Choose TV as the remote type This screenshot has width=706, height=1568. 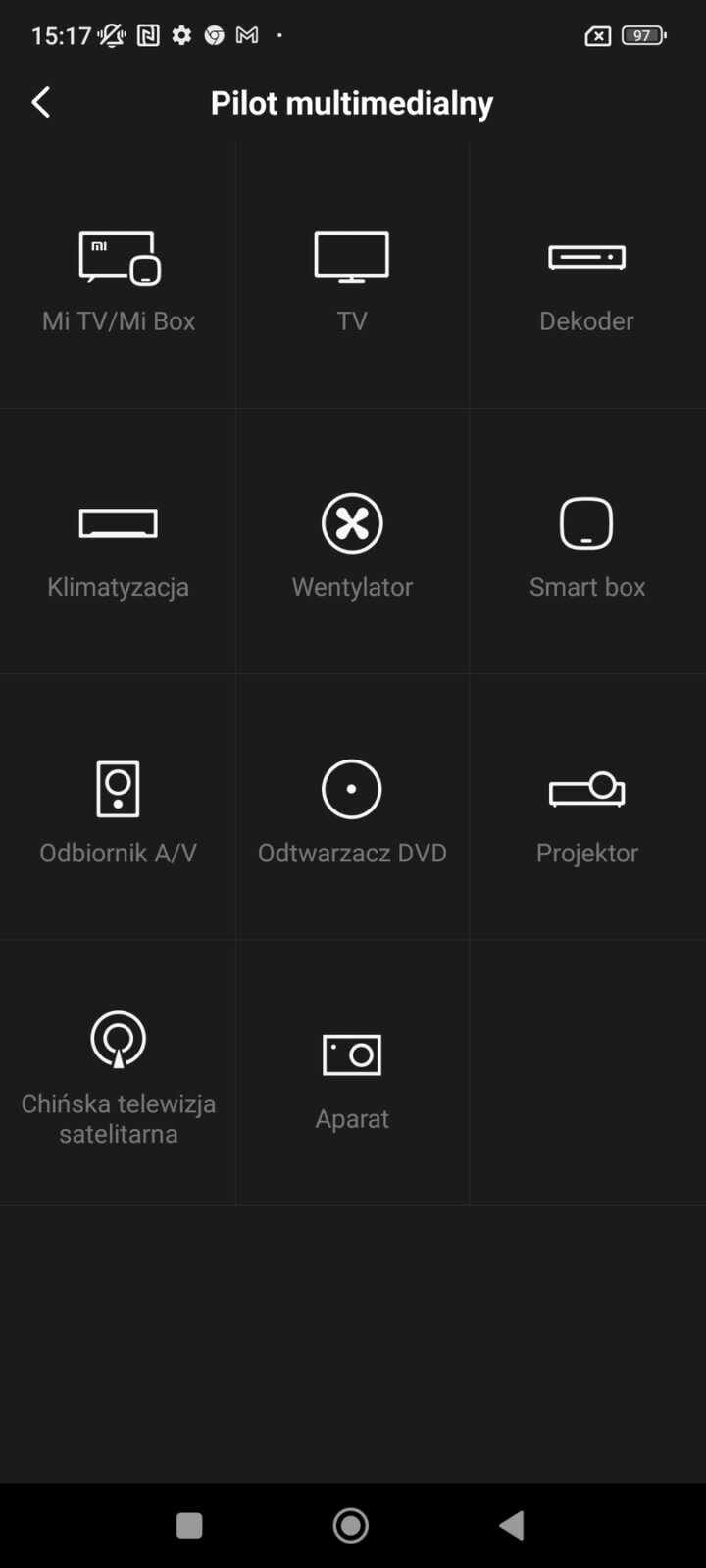point(352,279)
